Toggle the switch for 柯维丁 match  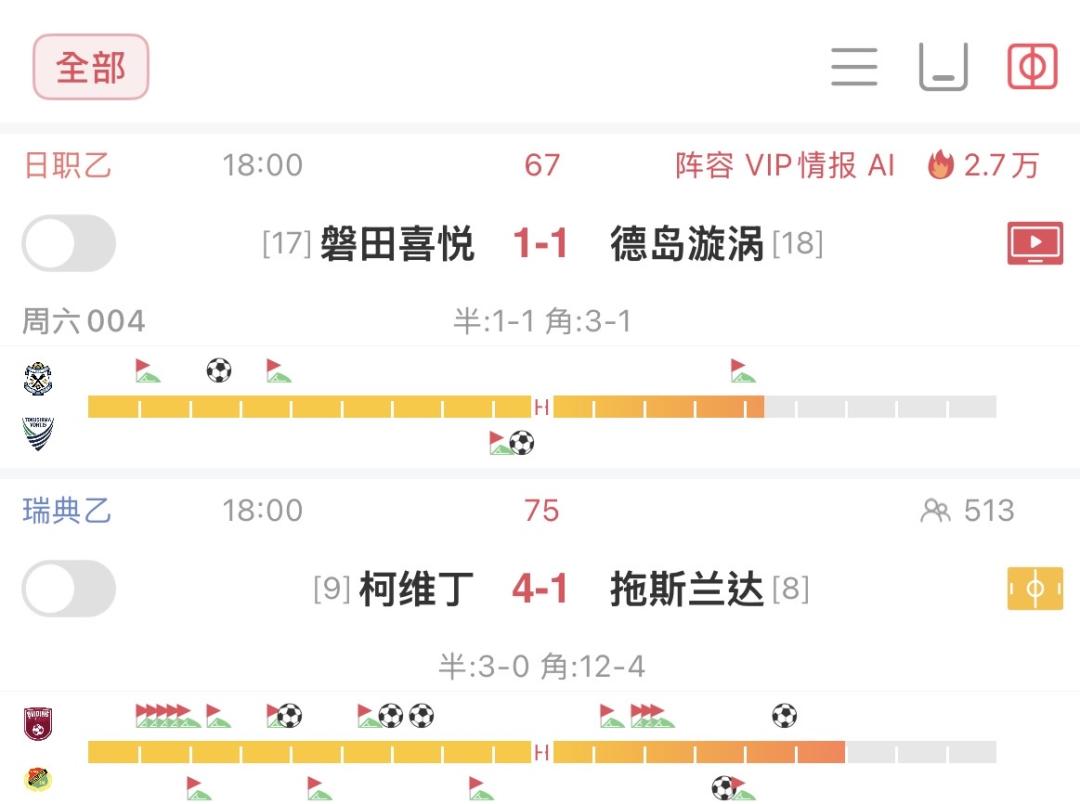[x=69, y=588]
